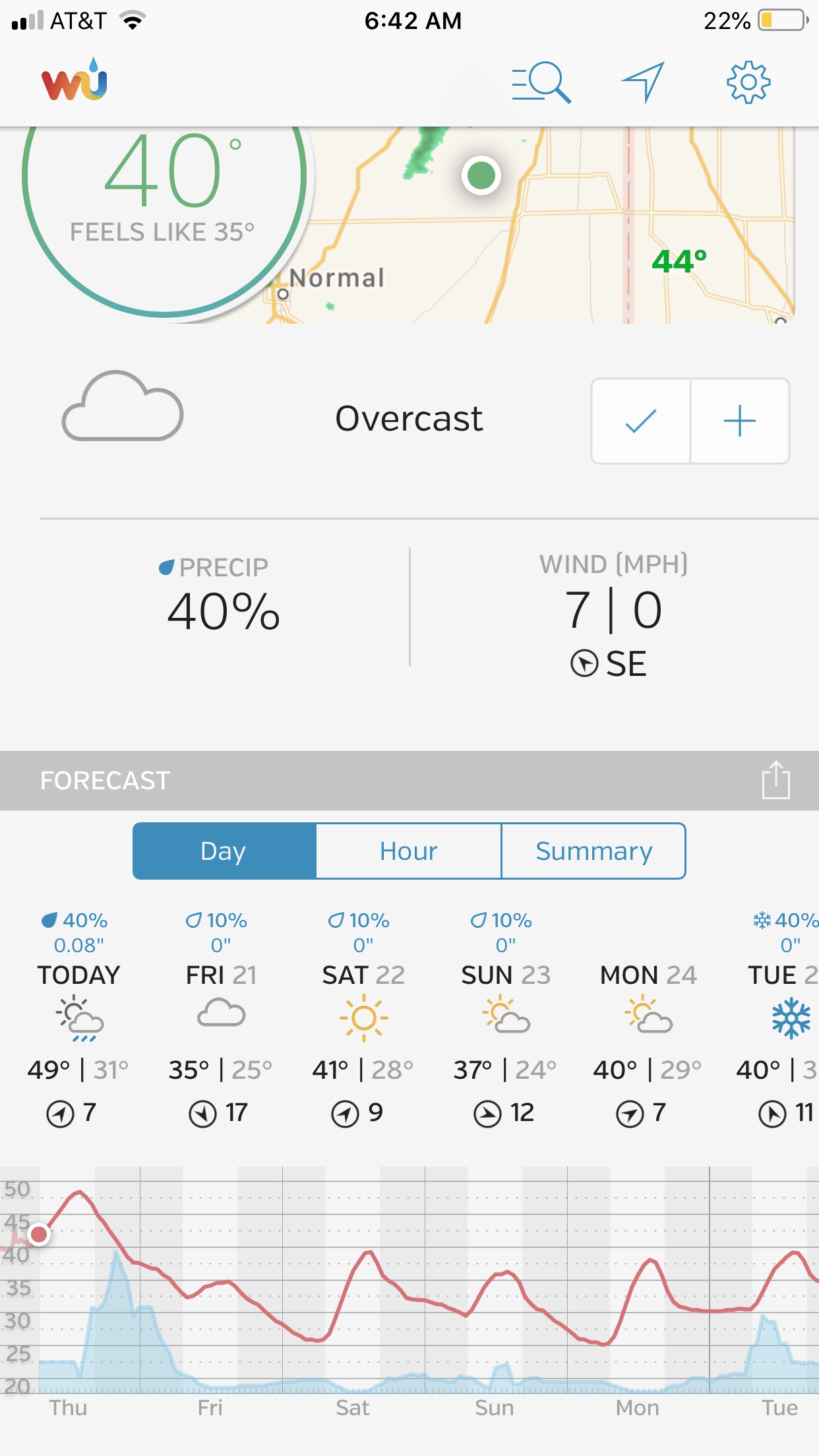Open the location search icon
The width and height of the screenshot is (819, 1456).
[x=541, y=82]
